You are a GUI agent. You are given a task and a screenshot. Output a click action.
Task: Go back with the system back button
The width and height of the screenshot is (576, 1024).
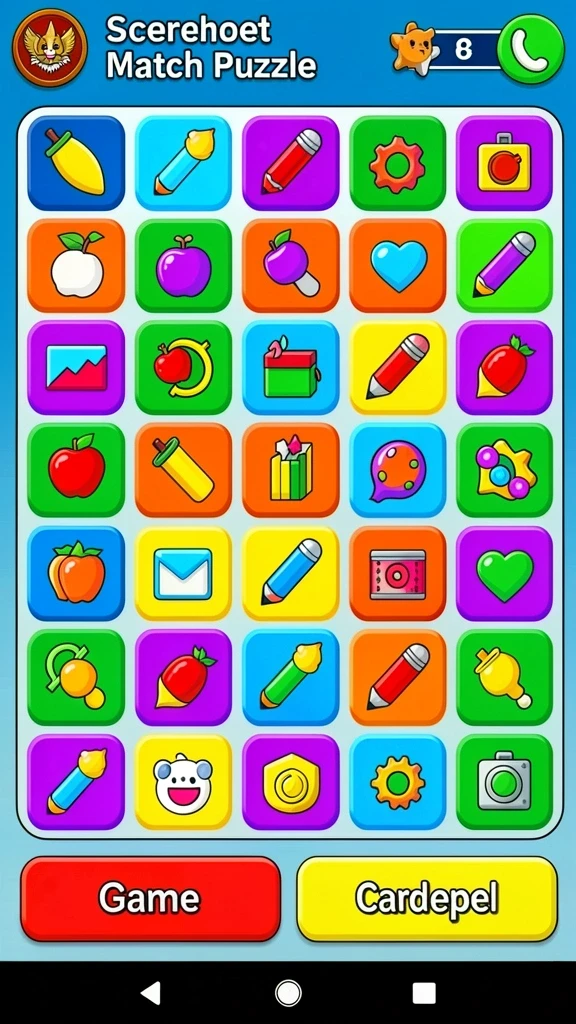point(151,993)
